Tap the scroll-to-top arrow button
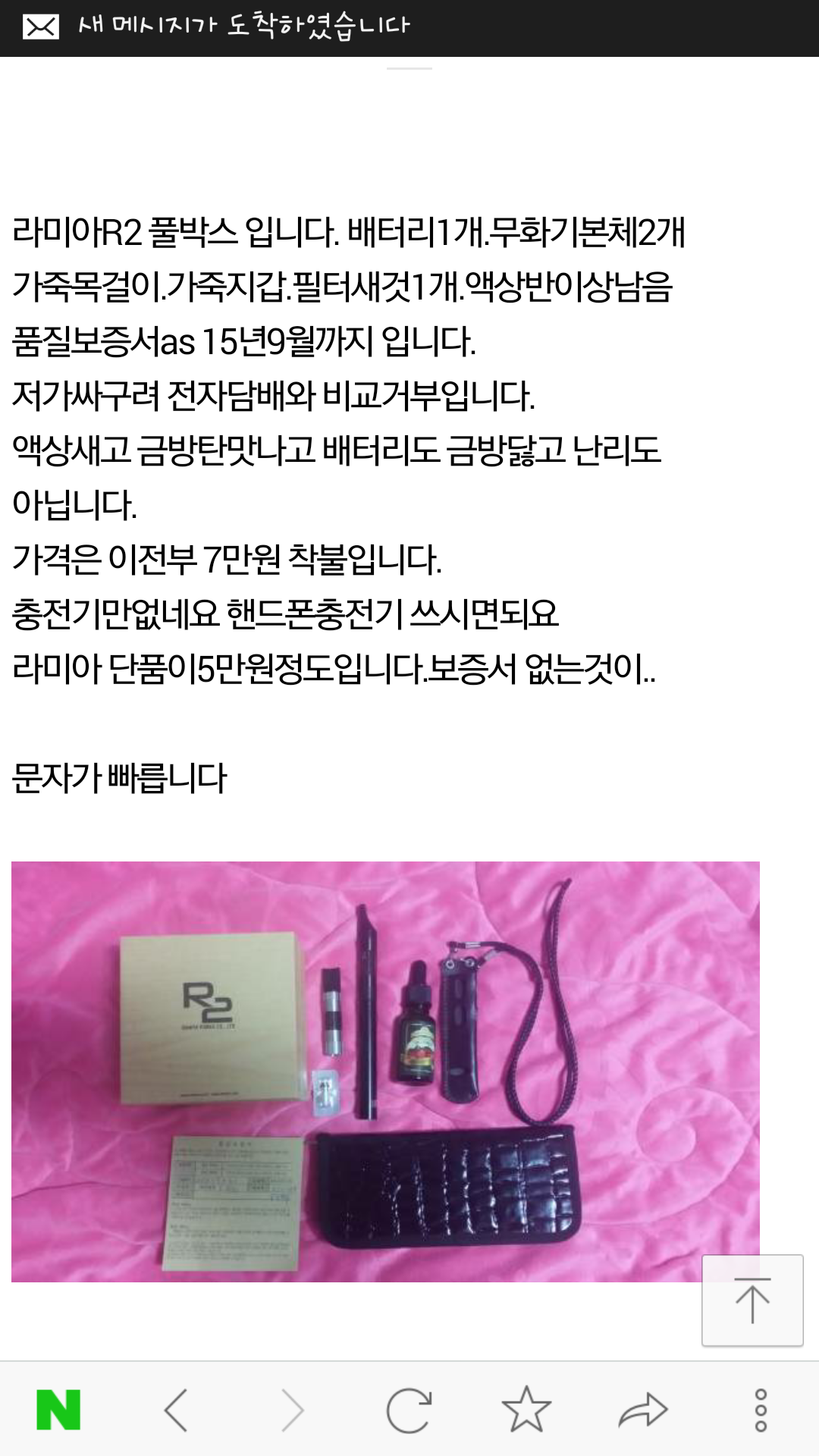The height and width of the screenshot is (1456, 819). pyautogui.click(x=752, y=1301)
